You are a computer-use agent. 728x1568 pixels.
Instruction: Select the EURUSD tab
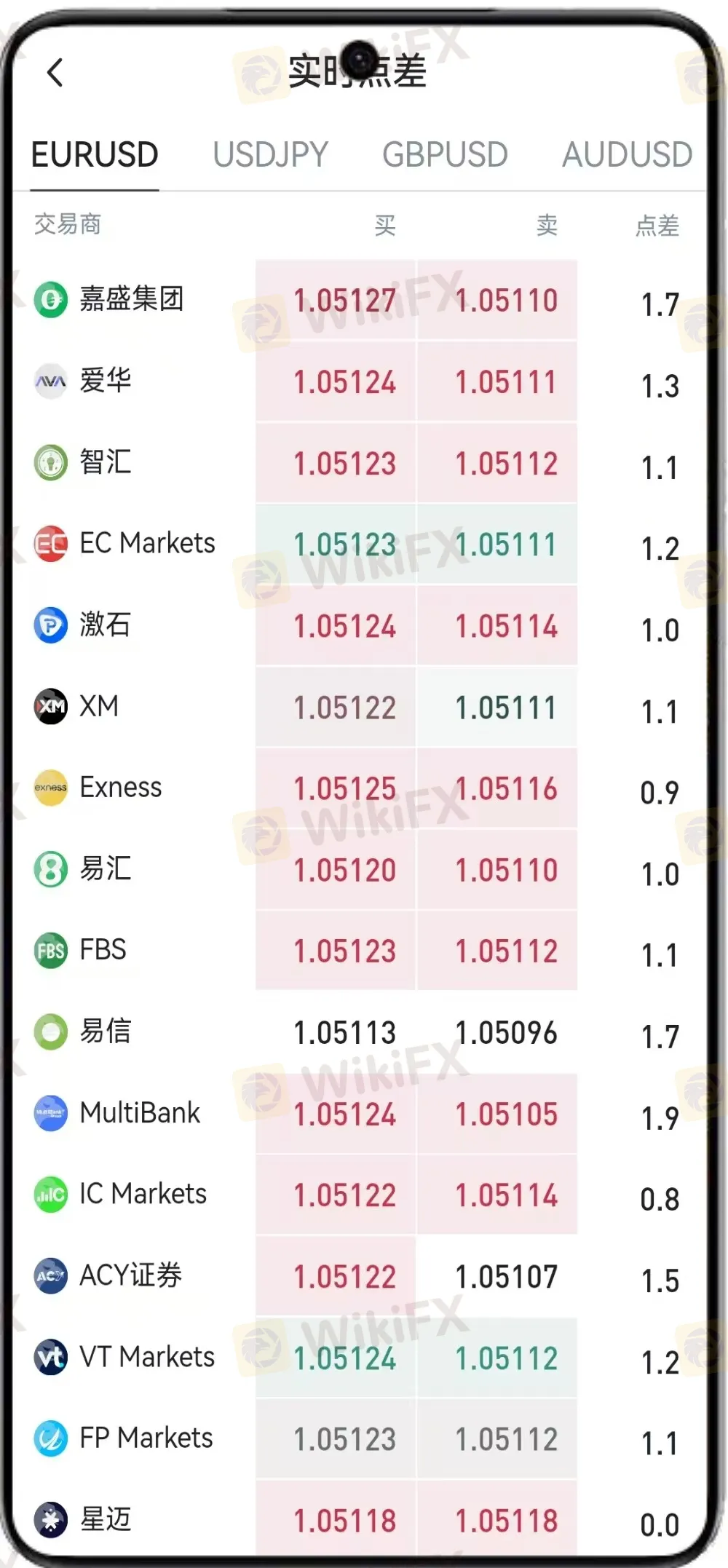click(x=95, y=155)
